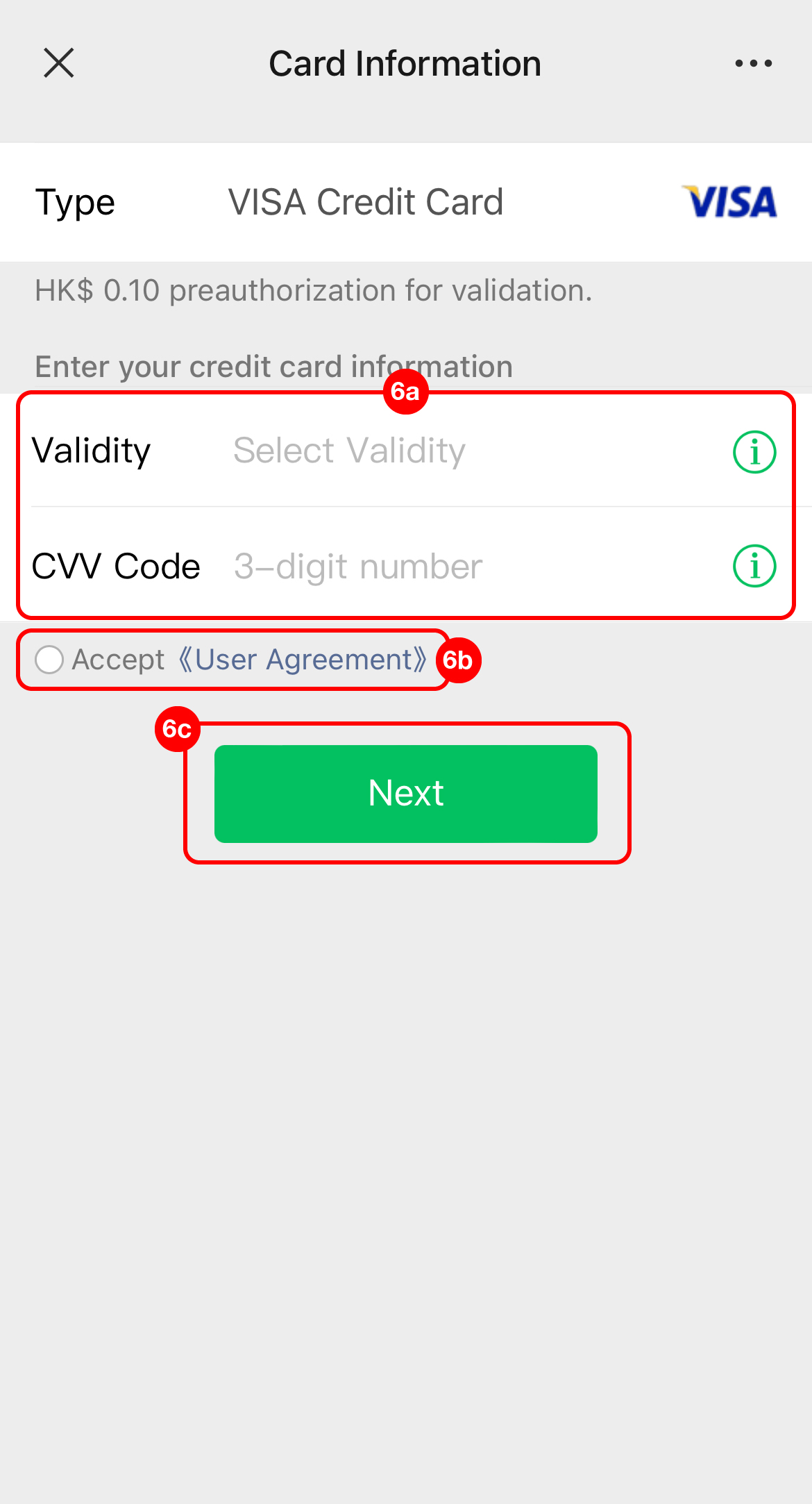Show info about the CVV Code
This screenshot has height=1504, width=812.
pos(754,566)
